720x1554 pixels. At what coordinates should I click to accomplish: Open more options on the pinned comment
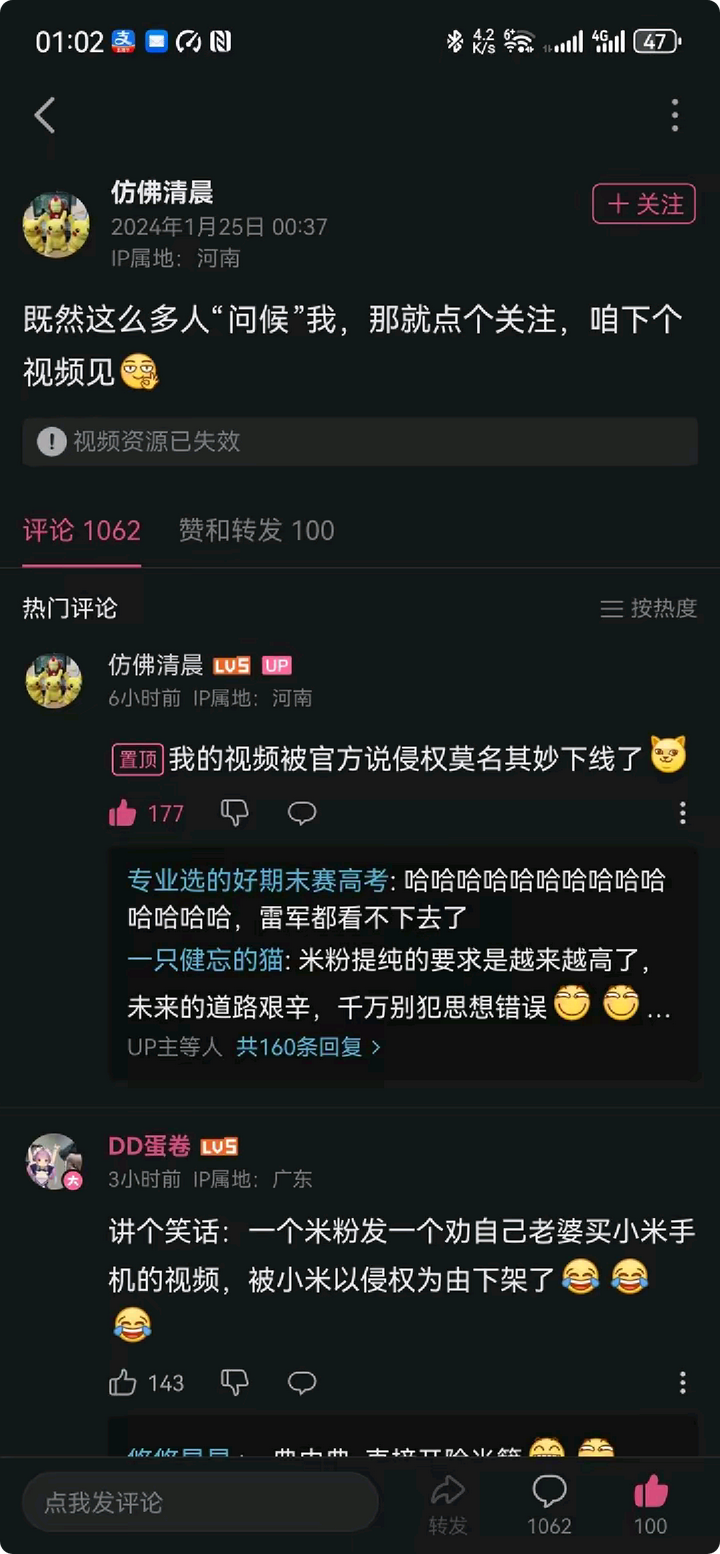[x=683, y=813]
